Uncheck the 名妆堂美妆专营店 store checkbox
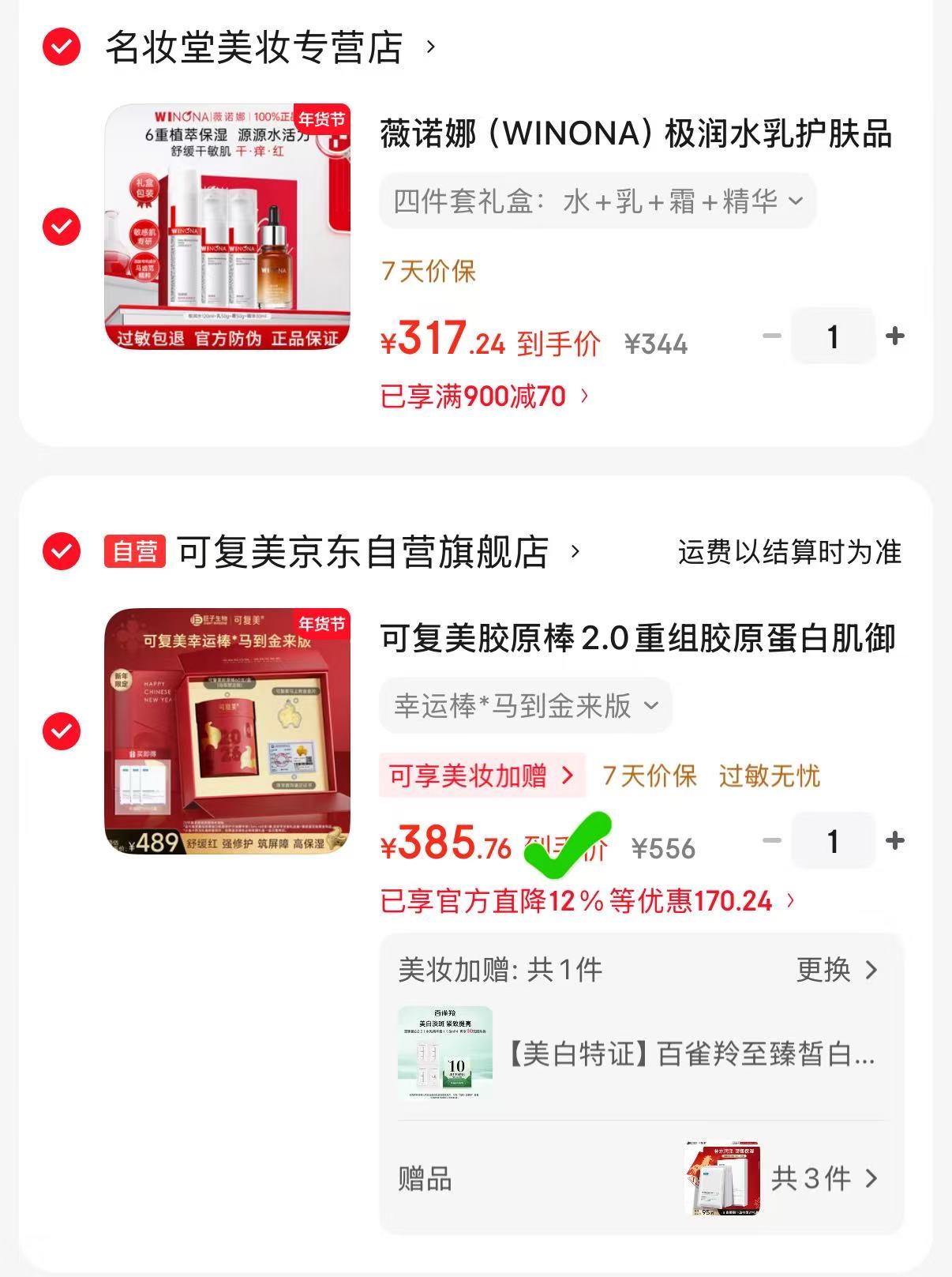Image resolution: width=952 pixels, height=1277 pixels. click(60, 46)
